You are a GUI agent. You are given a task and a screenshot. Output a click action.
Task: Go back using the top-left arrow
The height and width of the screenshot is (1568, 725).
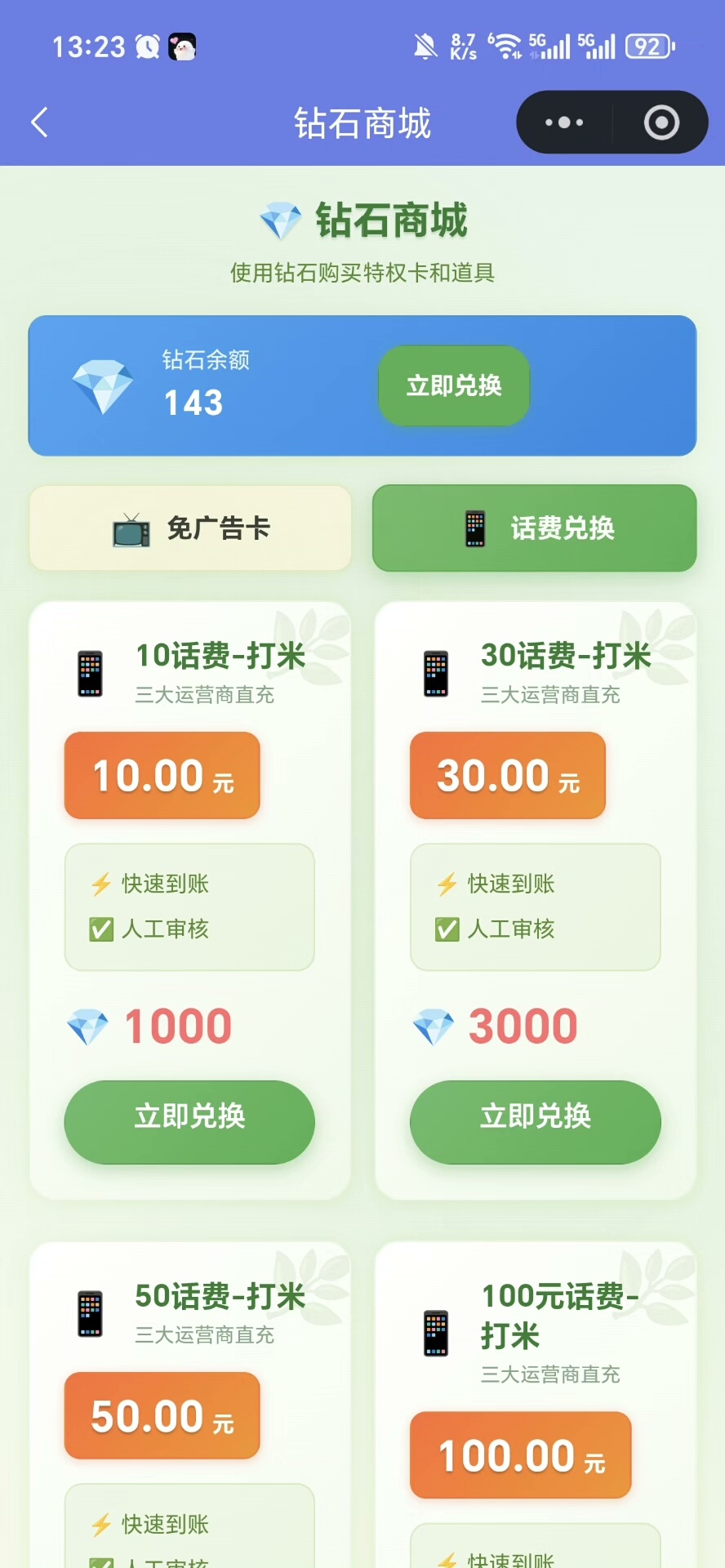click(x=39, y=123)
